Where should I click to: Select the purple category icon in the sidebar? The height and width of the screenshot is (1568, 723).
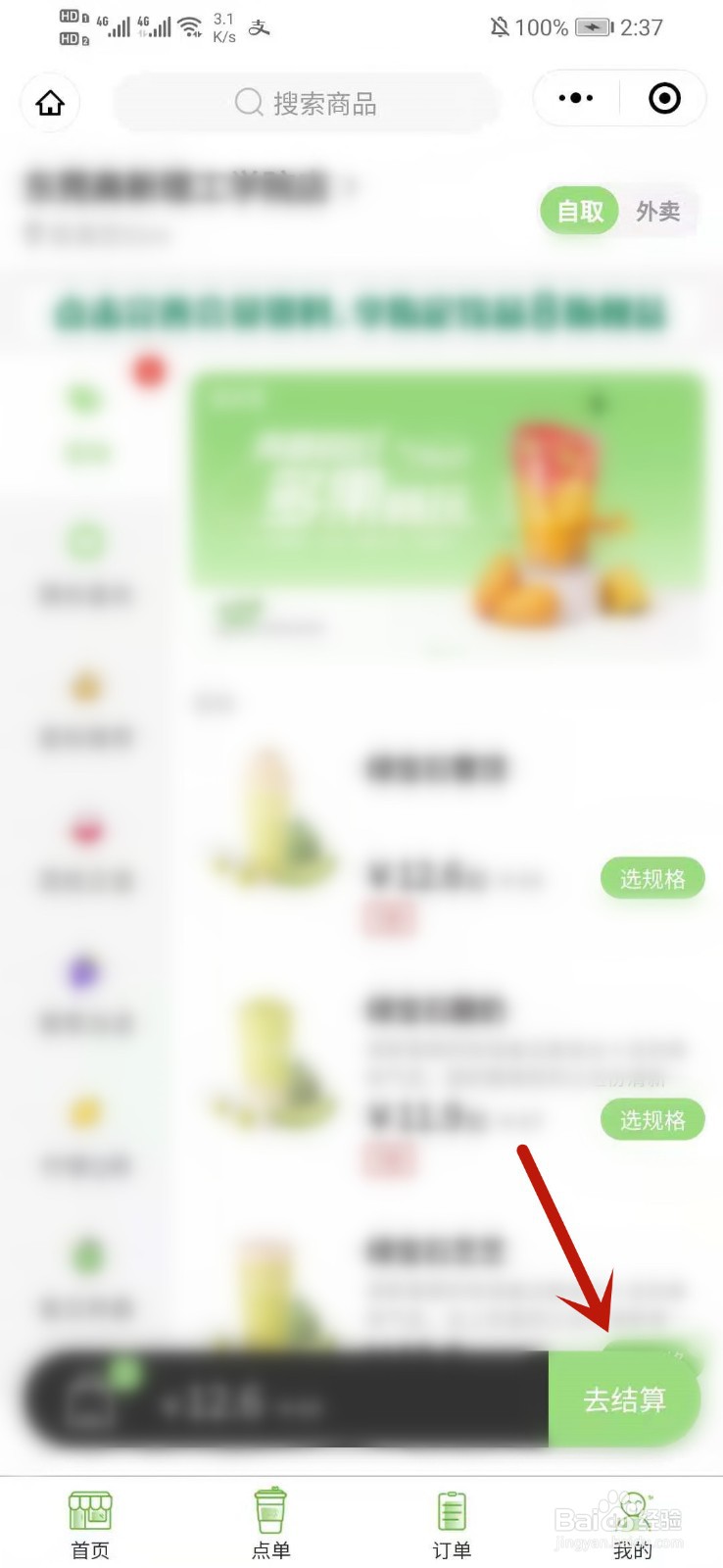click(87, 971)
